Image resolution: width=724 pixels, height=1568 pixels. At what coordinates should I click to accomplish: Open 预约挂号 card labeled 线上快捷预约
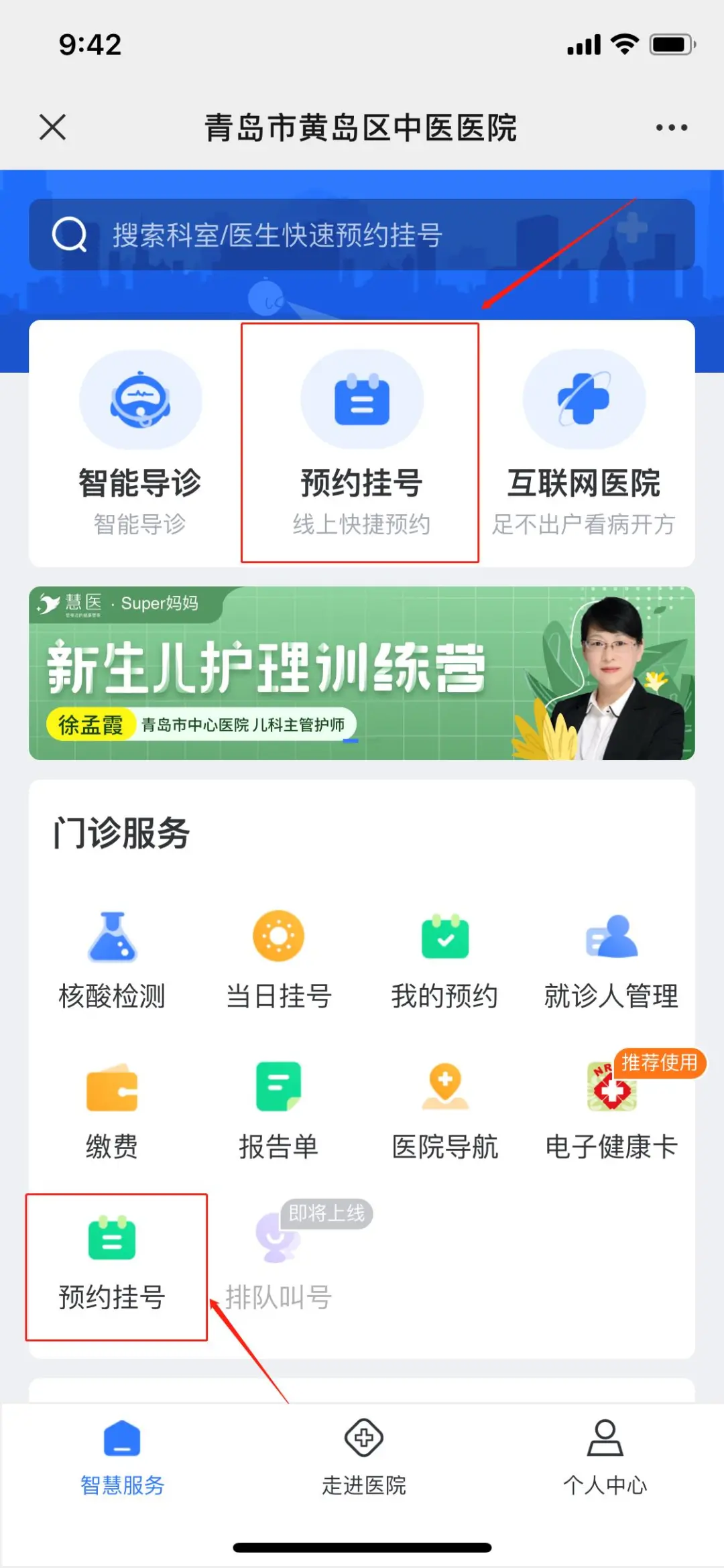click(361, 442)
